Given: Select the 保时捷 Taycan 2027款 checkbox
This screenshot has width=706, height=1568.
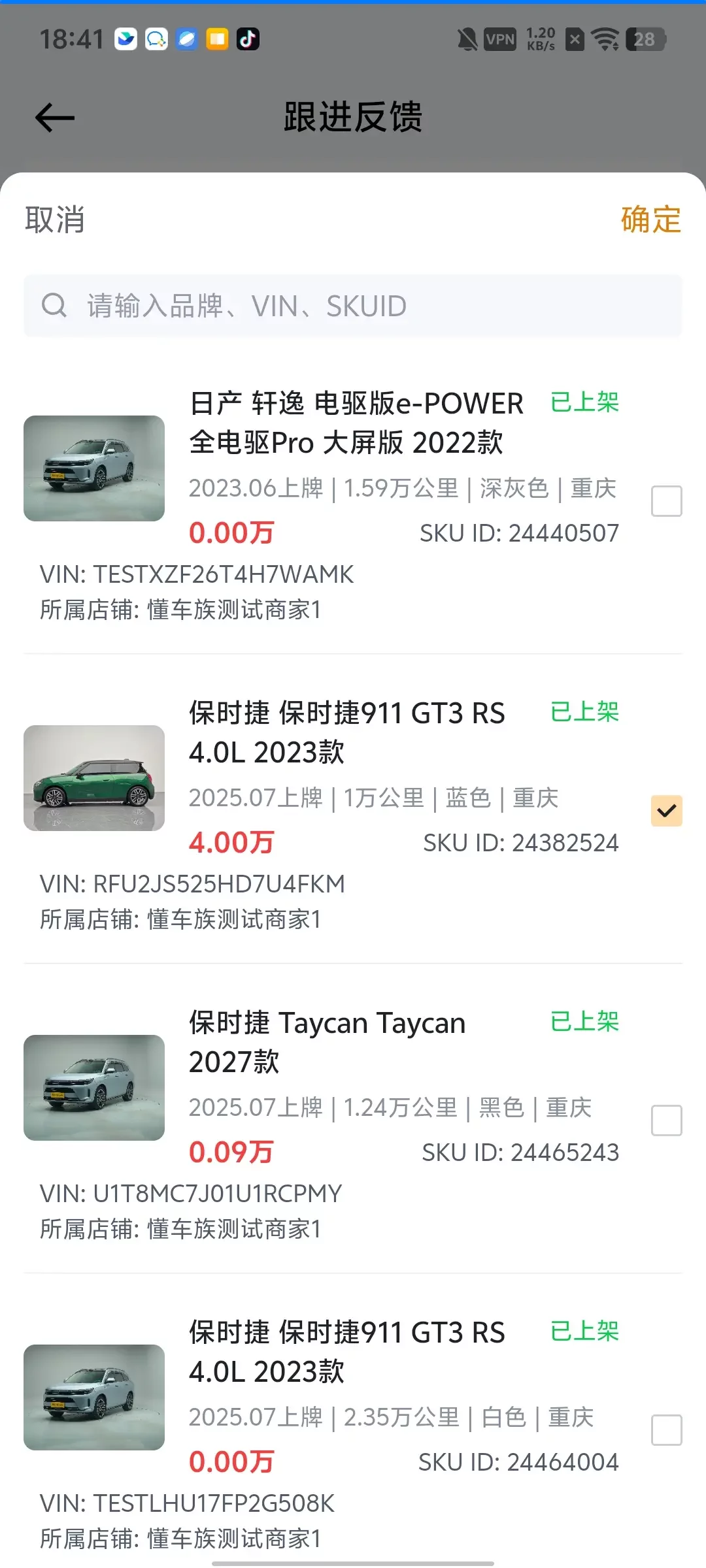Looking at the screenshot, I should coord(667,1120).
